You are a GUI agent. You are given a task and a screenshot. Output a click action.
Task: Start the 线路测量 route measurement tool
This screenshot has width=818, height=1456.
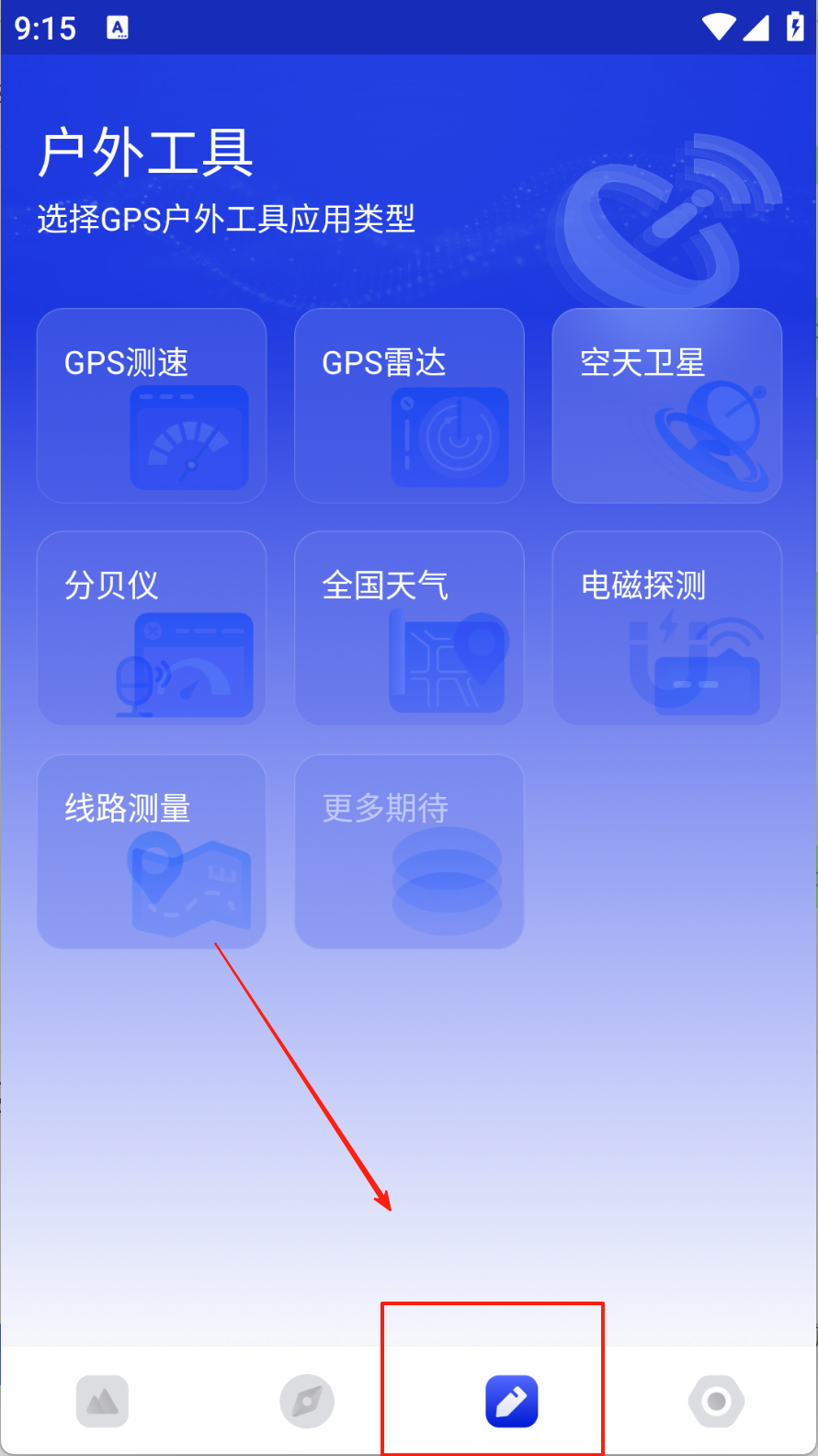click(152, 851)
